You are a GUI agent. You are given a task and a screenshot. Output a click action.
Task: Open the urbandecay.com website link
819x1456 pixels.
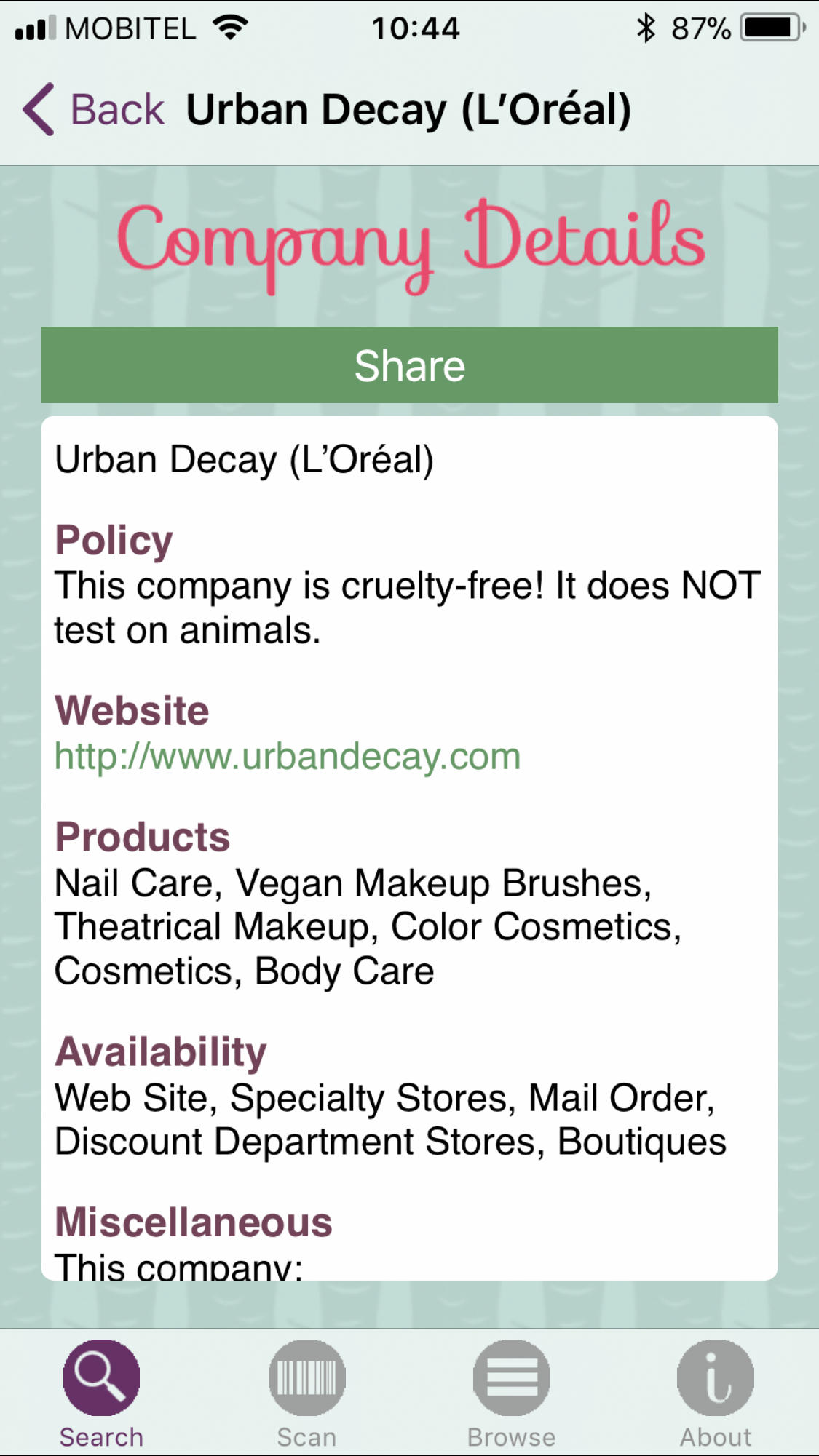(x=288, y=757)
